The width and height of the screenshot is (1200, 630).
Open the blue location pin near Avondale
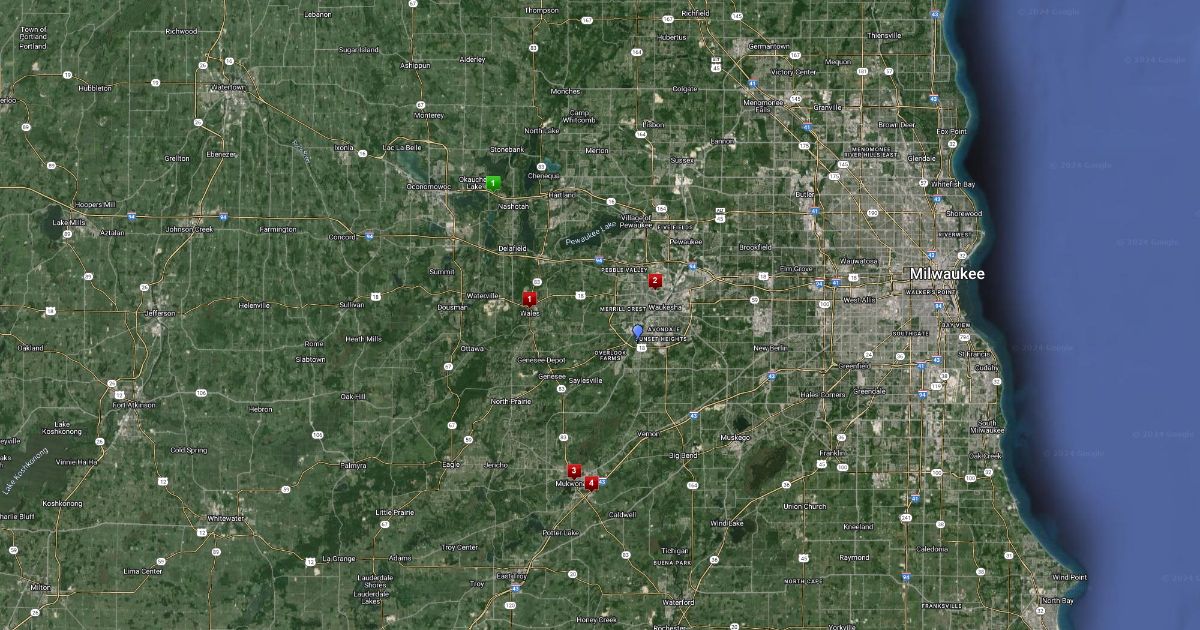pos(638,331)
